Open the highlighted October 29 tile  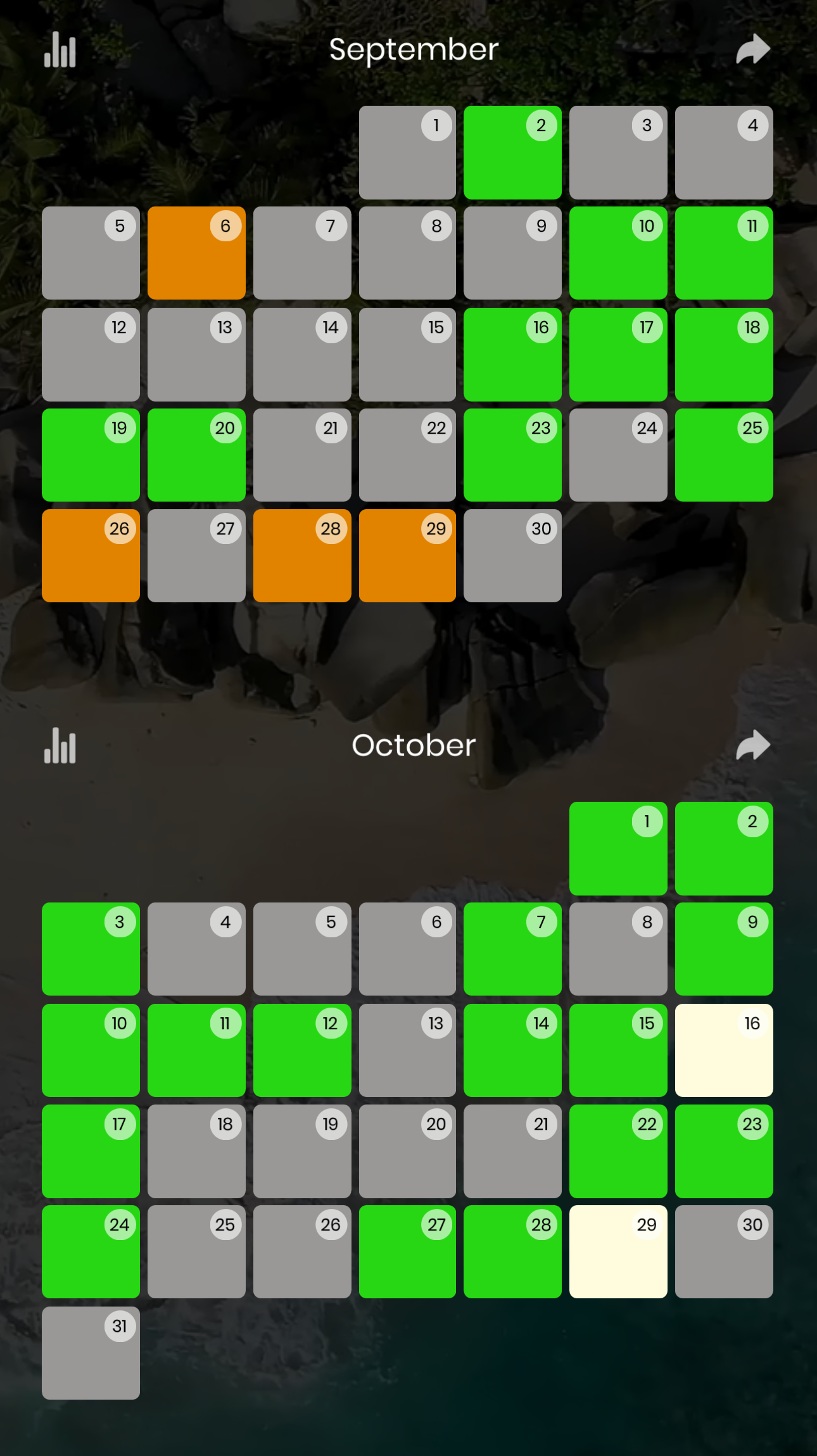point(618,1252)
